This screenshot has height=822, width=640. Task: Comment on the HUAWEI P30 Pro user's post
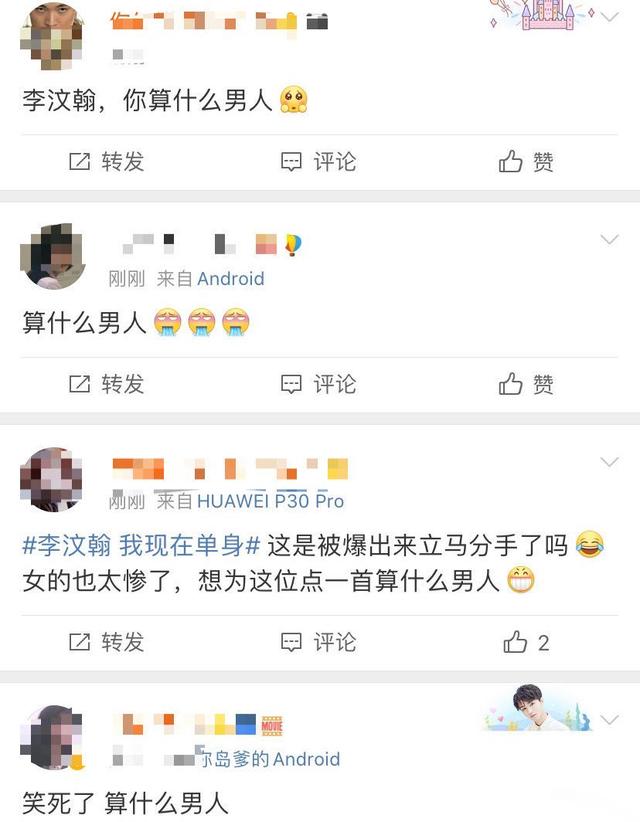[x=318, y=642]
